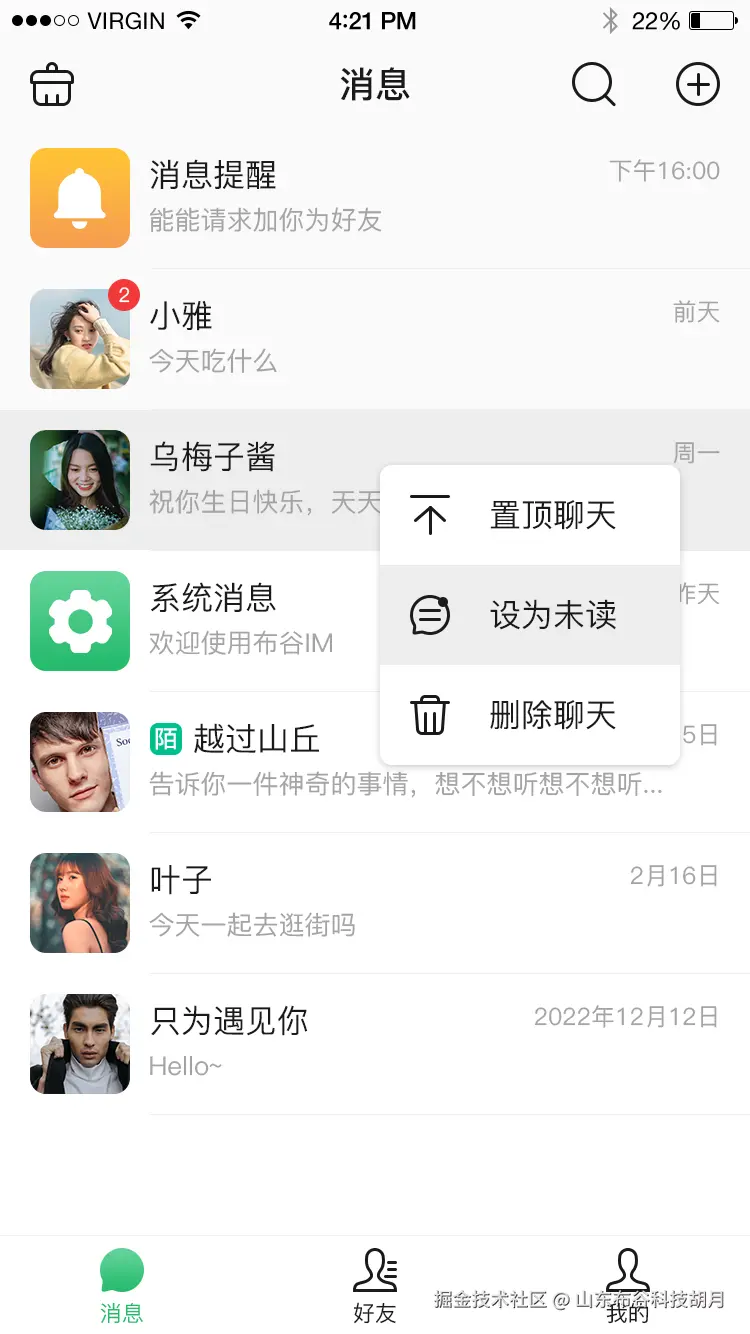
Task: Open the chat with 小雅
Action: click(x=375, y=339)
